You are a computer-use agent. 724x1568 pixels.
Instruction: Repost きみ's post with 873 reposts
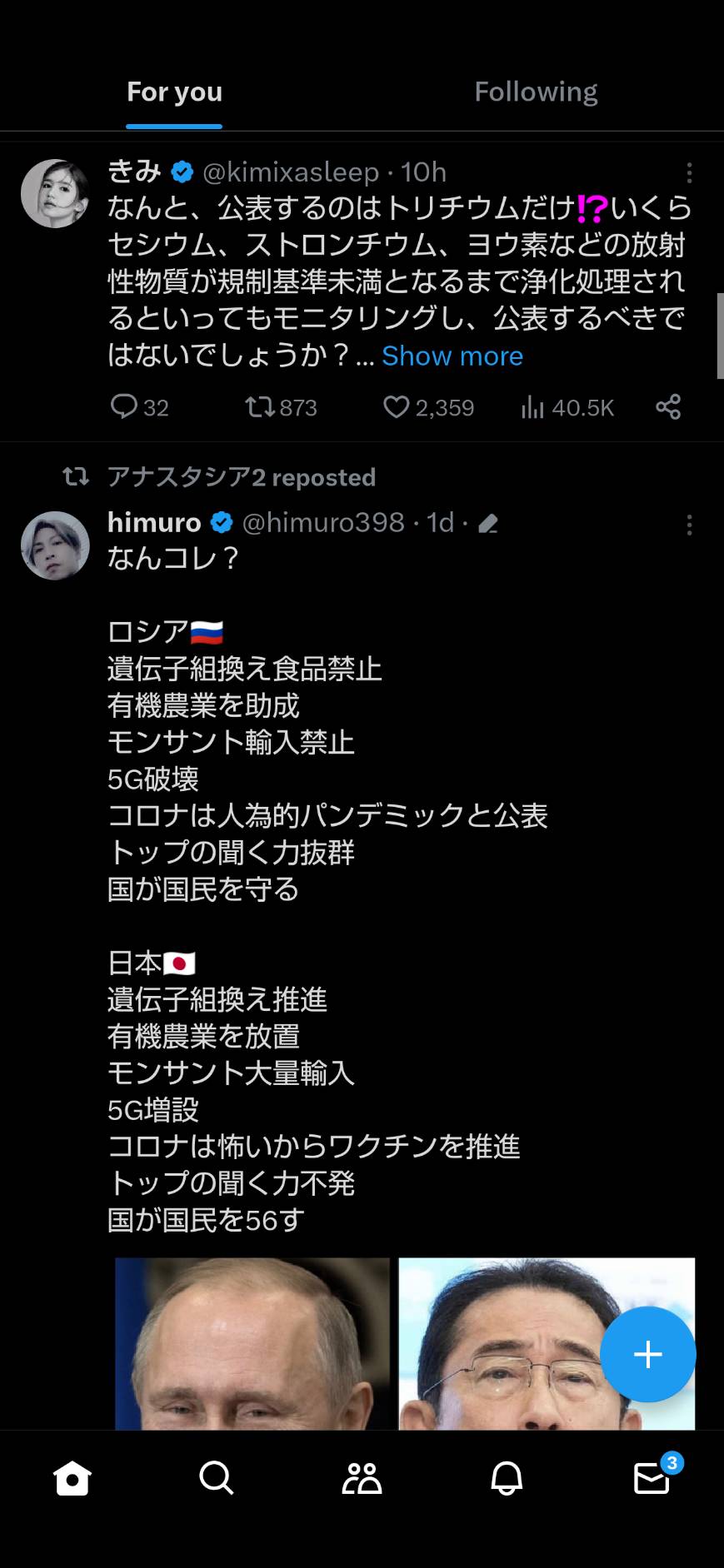pos(281,407)
